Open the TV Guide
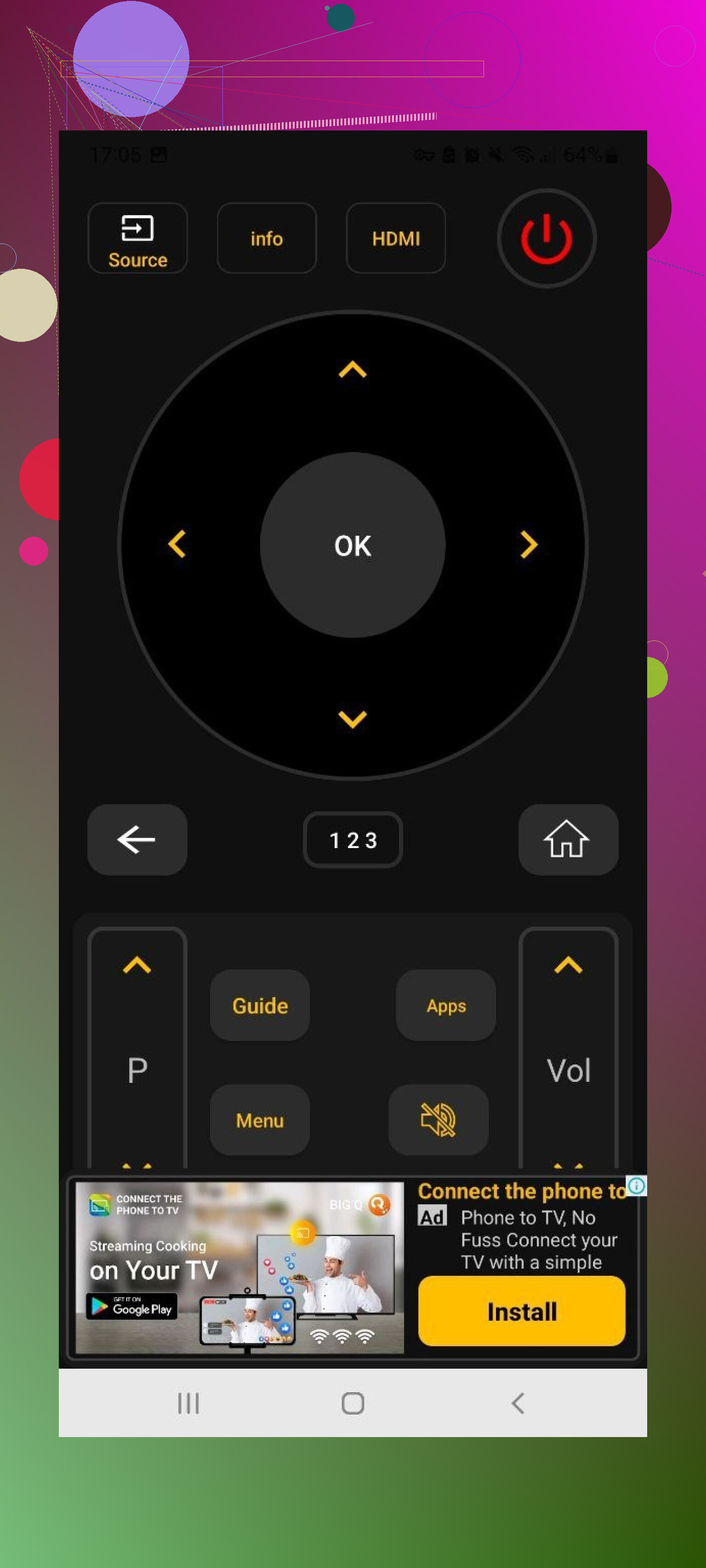The image size is (706, 1568). click(x=260, y=1005)
